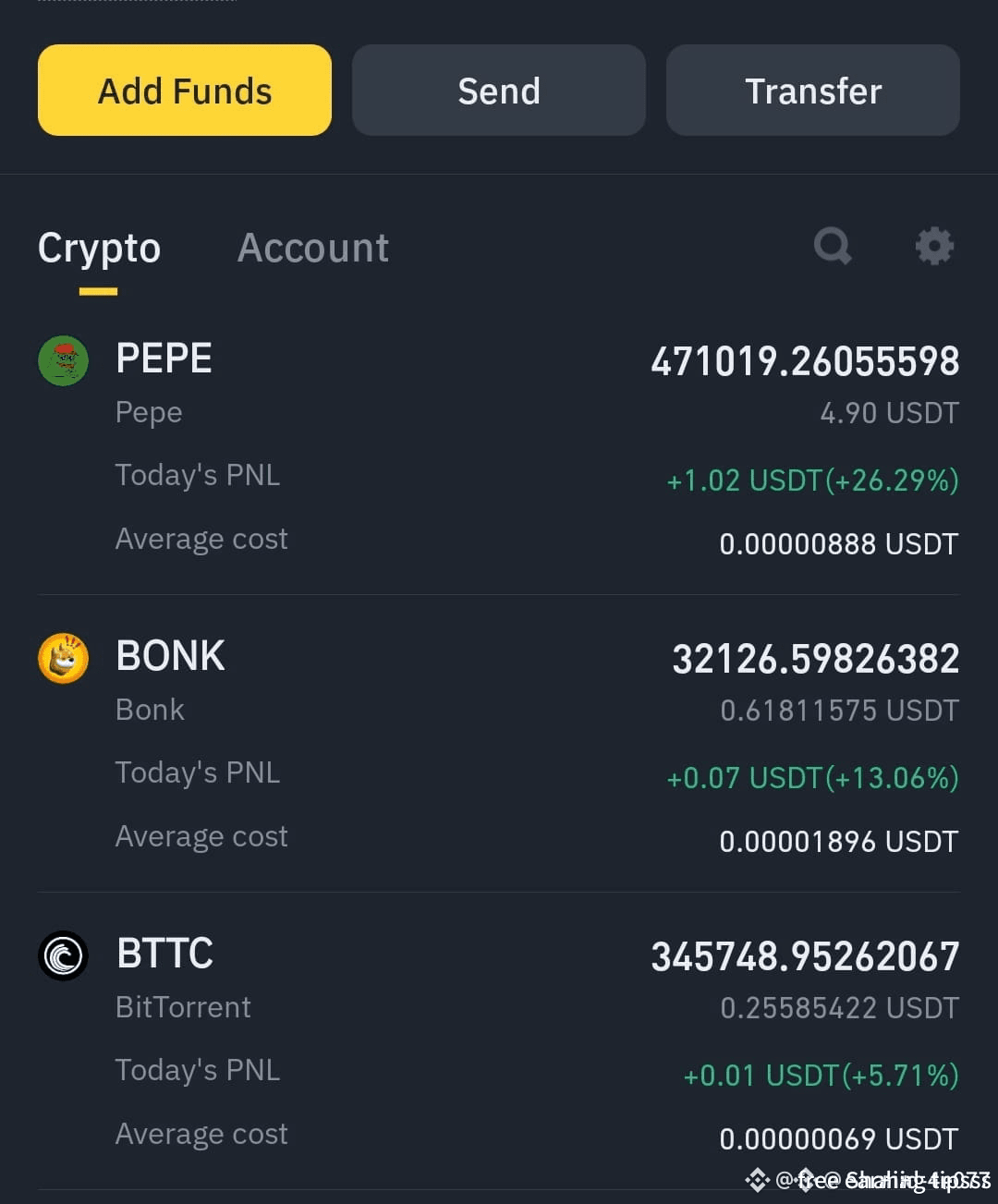Open the PEPE coin icon
Image resolution: width=998 pixels, height=1204 pixels.
pos(62,360)
